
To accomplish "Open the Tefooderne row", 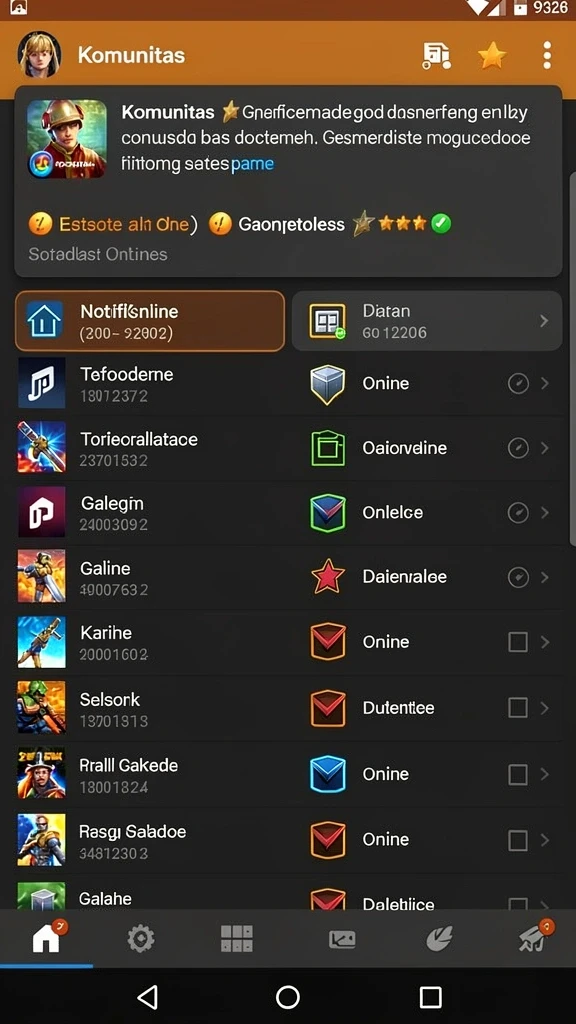I will click(288, 383).
